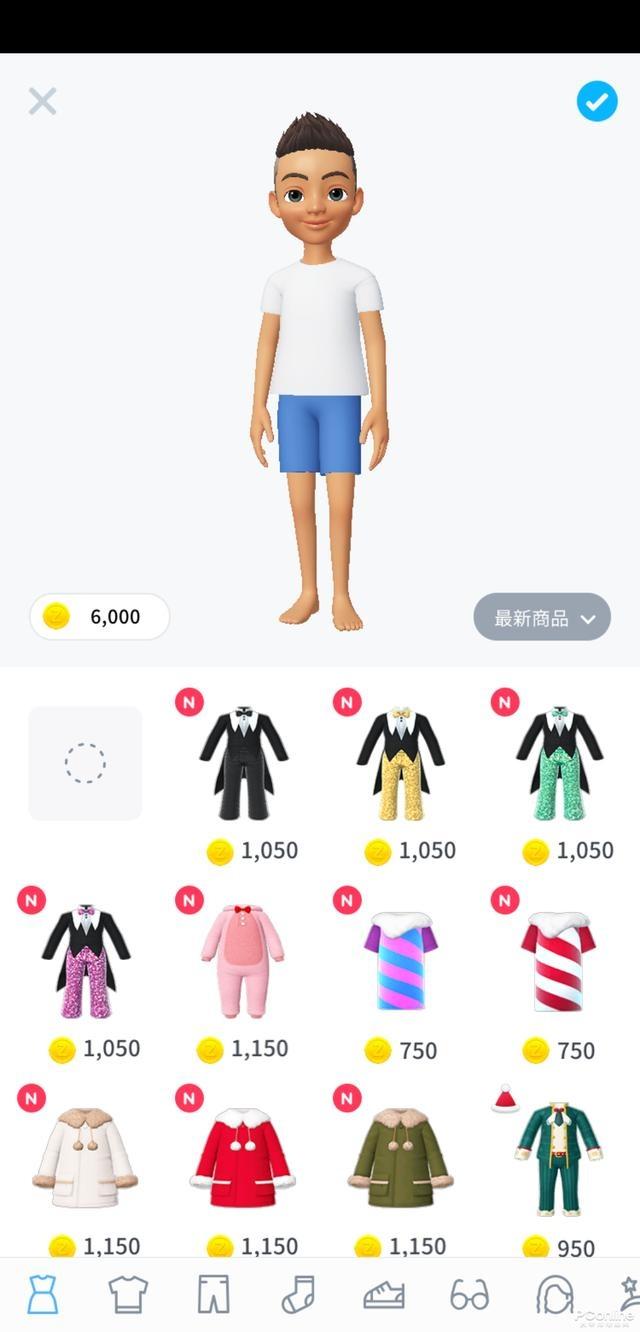This screenshot has height=1332, width=640.
Task: Select the olive green fur coat
Action: (401, 1160)
